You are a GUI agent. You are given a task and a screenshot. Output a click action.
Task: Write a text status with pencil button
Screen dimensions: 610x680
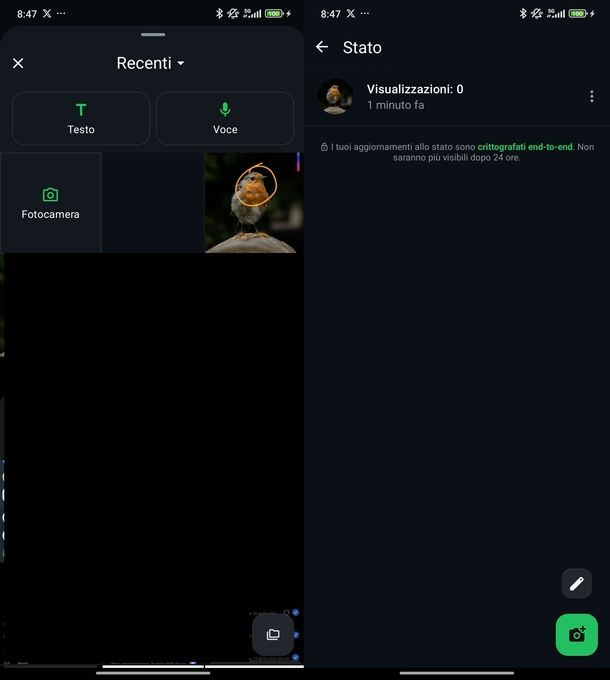(x=576, y=583)
